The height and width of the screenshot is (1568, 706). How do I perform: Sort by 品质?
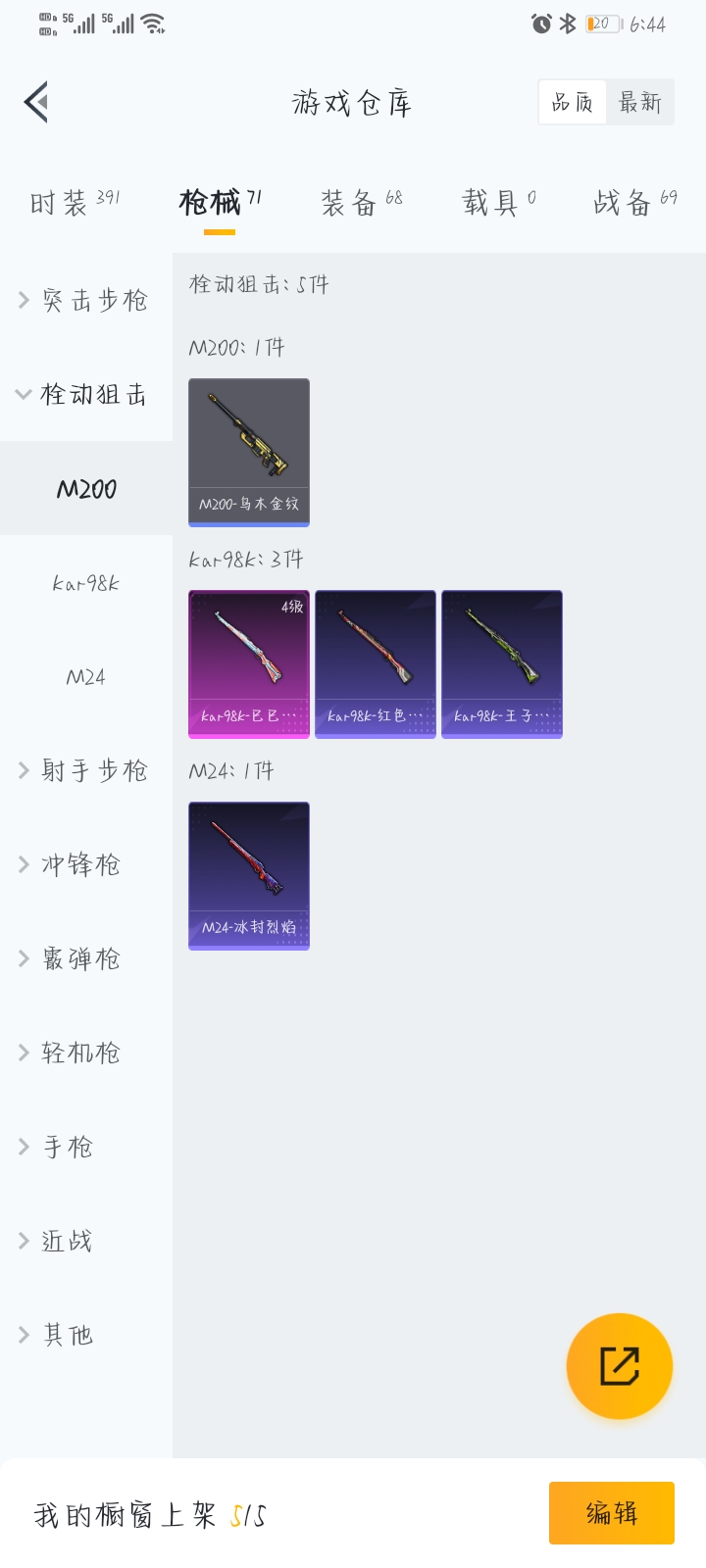tap(573, 102)
